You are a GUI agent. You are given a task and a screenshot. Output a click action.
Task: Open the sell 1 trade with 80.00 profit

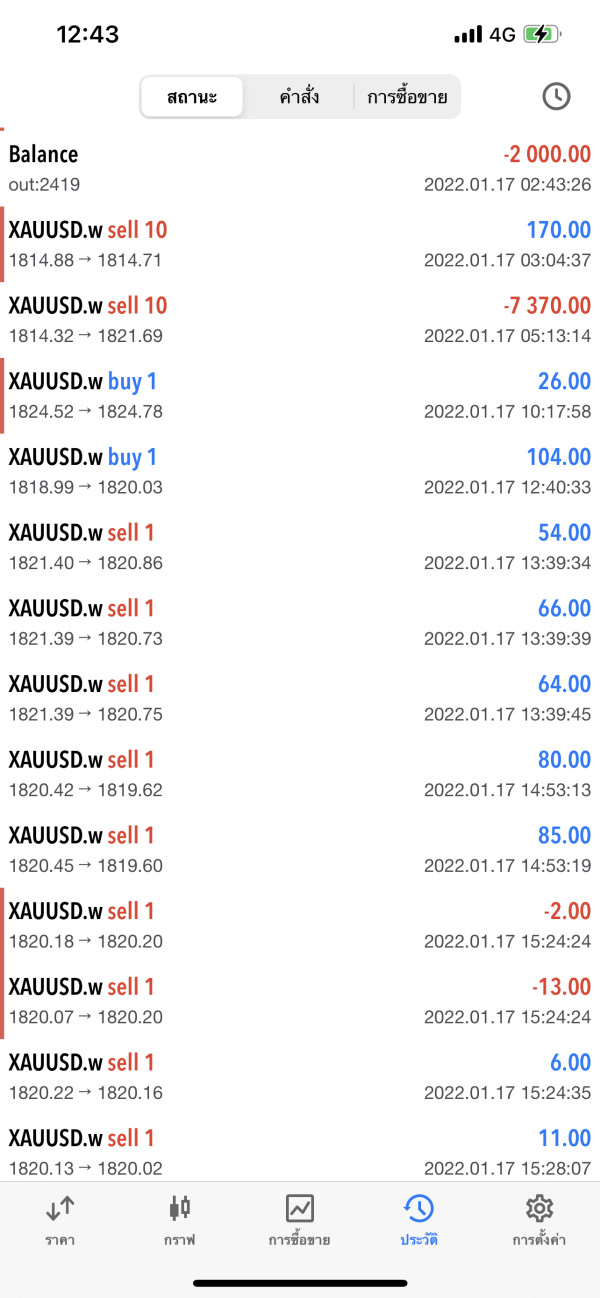tap(300, 774)
